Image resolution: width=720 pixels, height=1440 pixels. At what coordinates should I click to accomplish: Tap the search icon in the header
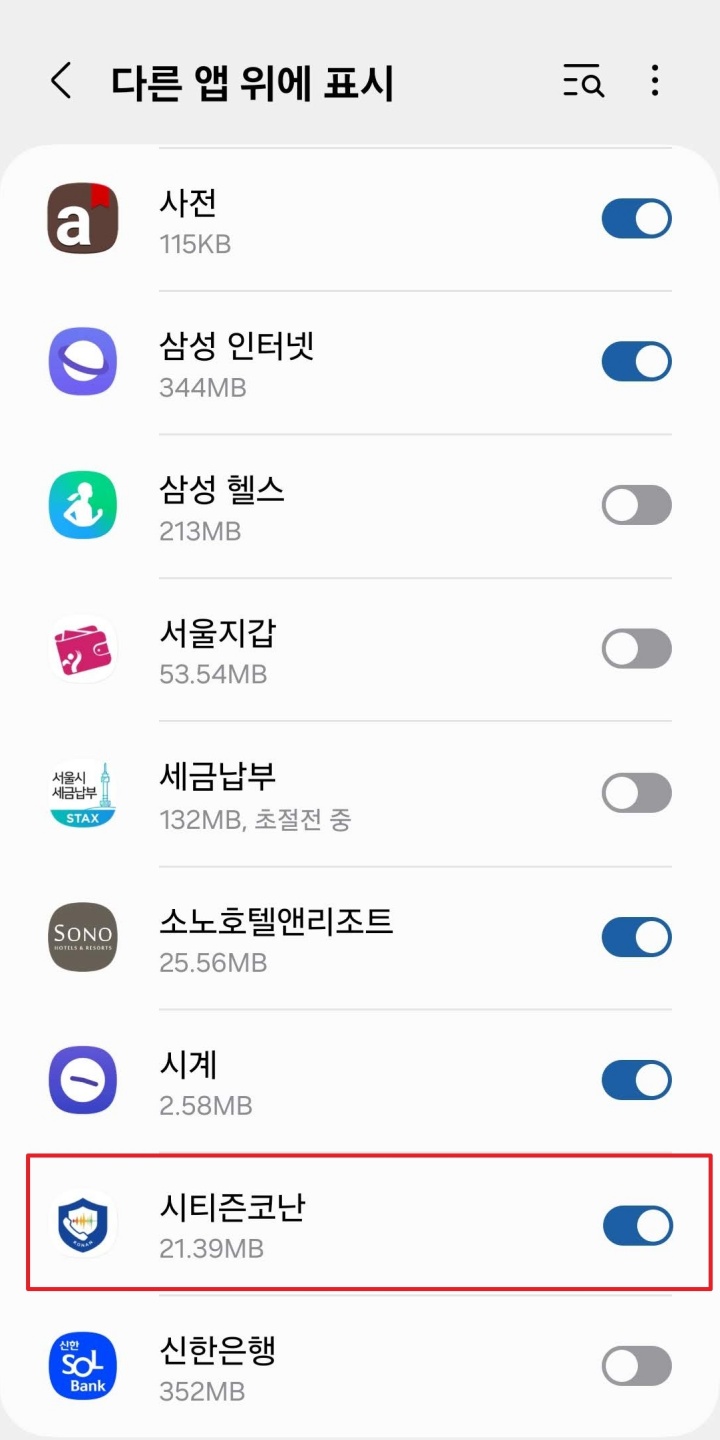tap(583, 82)
